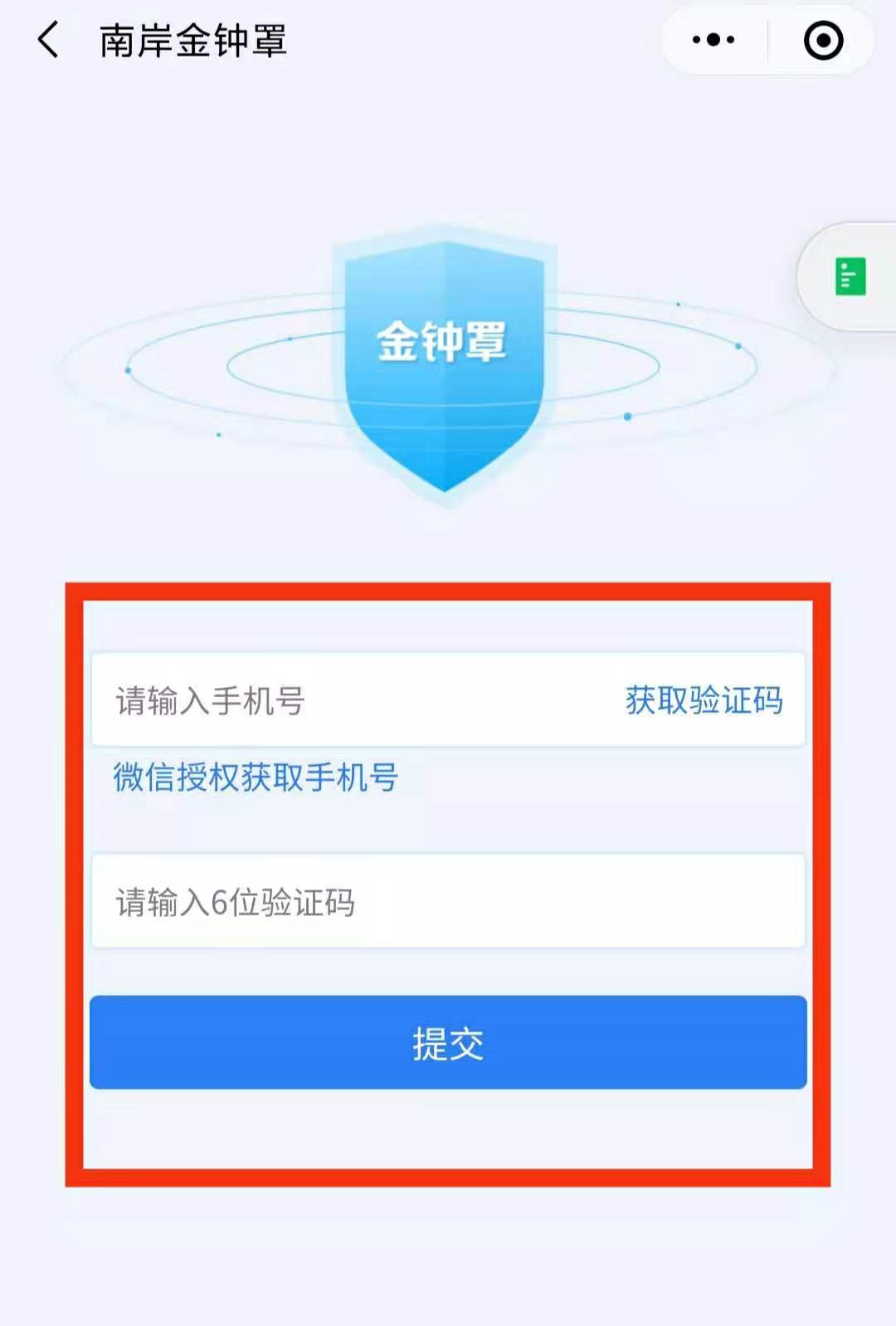Tap 获取验证码 to get the code
Screen dimensions: 896x1326
704,701
